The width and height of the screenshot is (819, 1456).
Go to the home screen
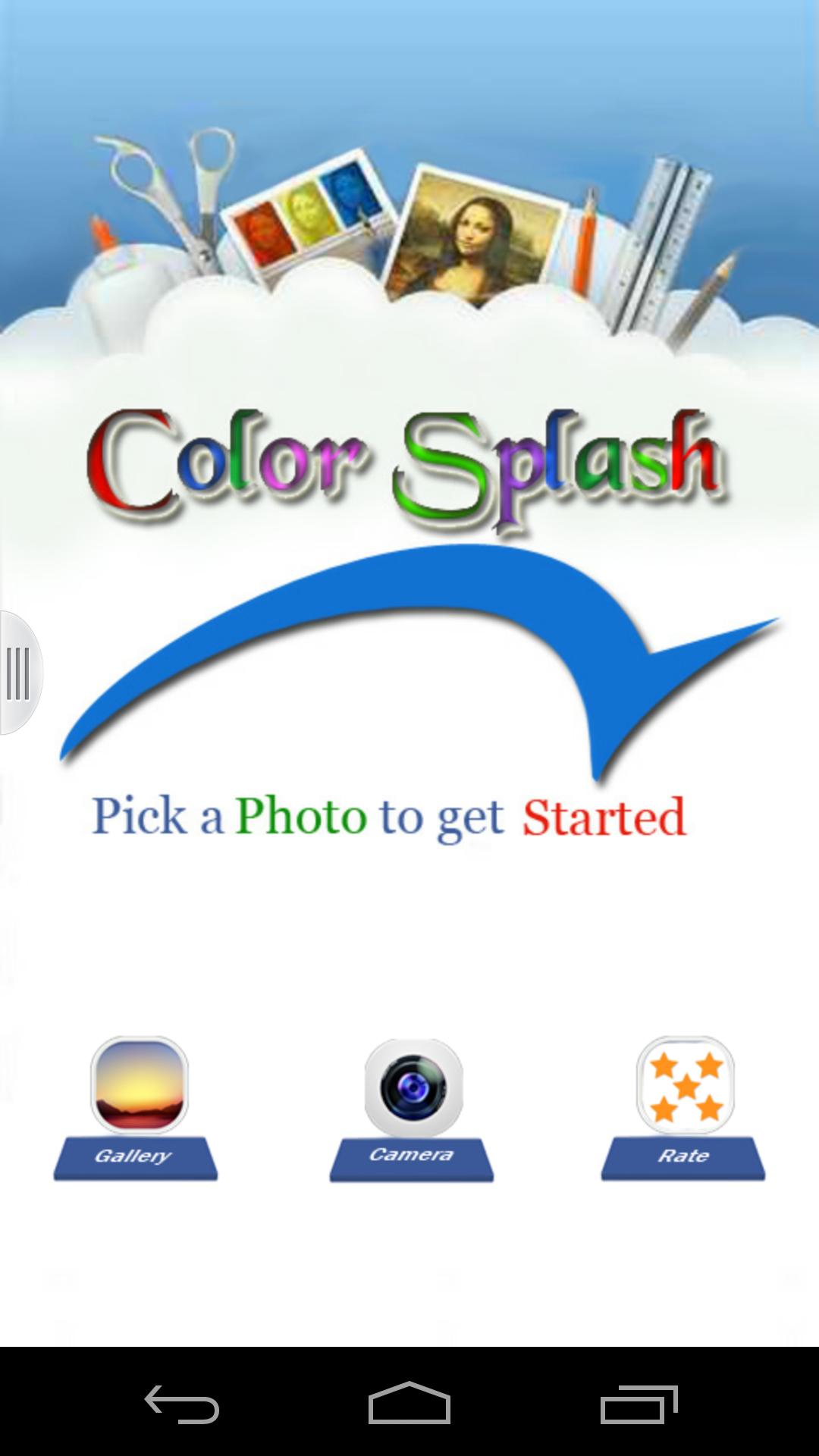(409, 1404)
